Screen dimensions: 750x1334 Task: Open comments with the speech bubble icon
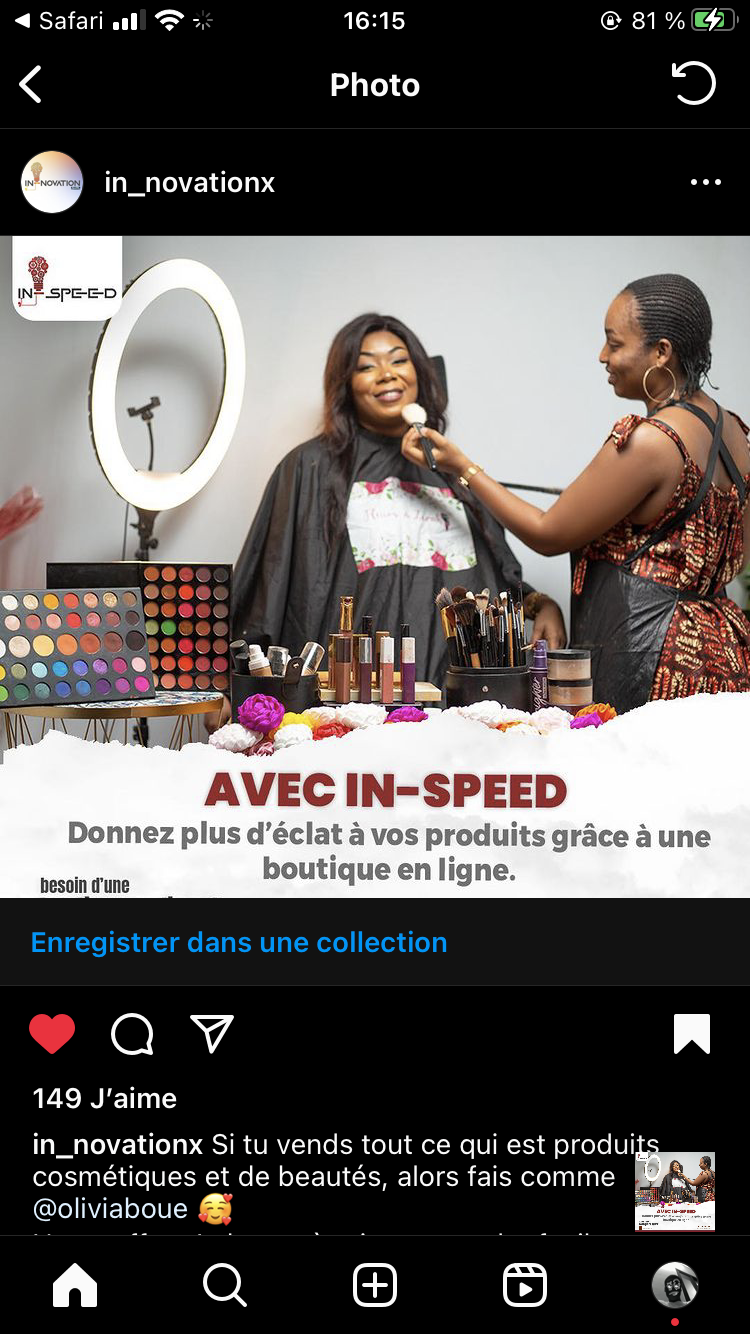tap(132, 1035)
